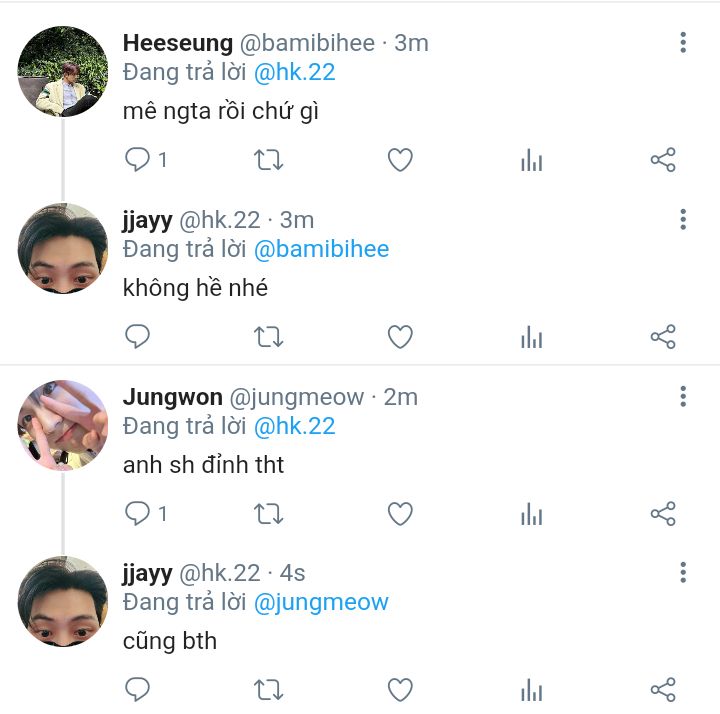
Task: Share Jungwon's reply
Action: coord(663,514)
